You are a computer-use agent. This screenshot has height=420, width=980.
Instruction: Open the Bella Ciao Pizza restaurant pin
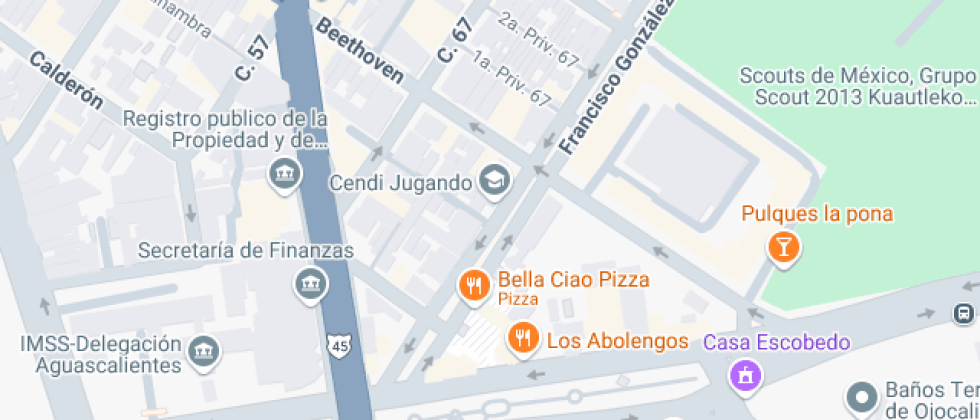click(473, 286)
